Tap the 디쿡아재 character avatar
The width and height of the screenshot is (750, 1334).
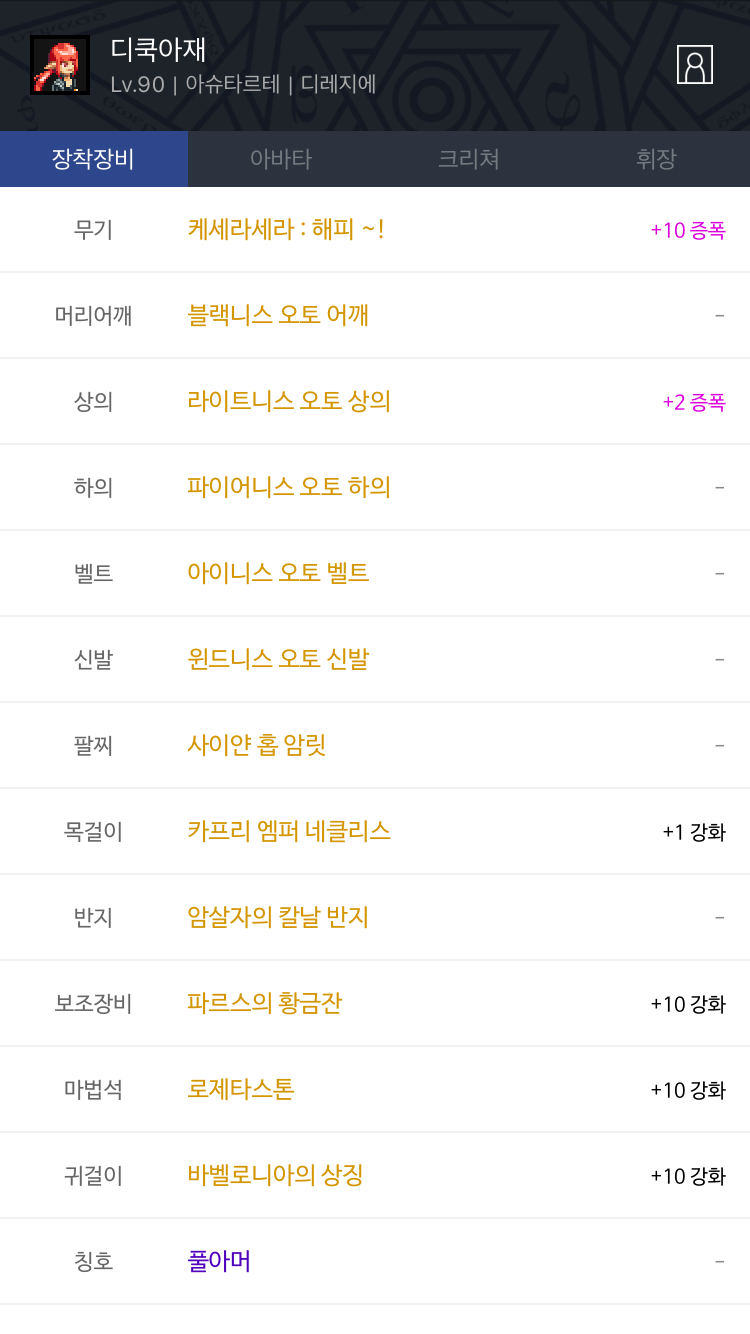[x=60, y=65]
